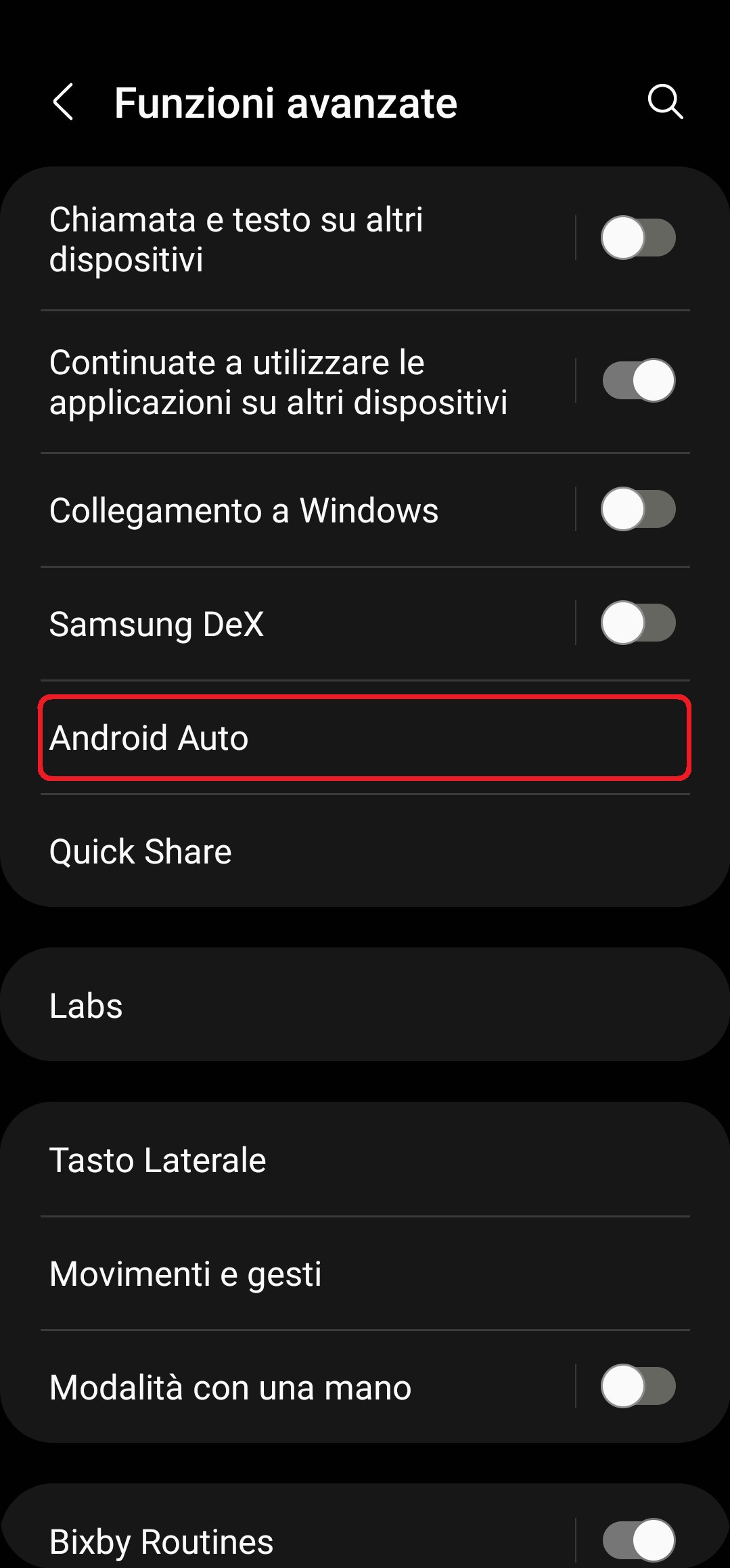
Task: Open the Labs section
Action: [x=365, y=1004]
